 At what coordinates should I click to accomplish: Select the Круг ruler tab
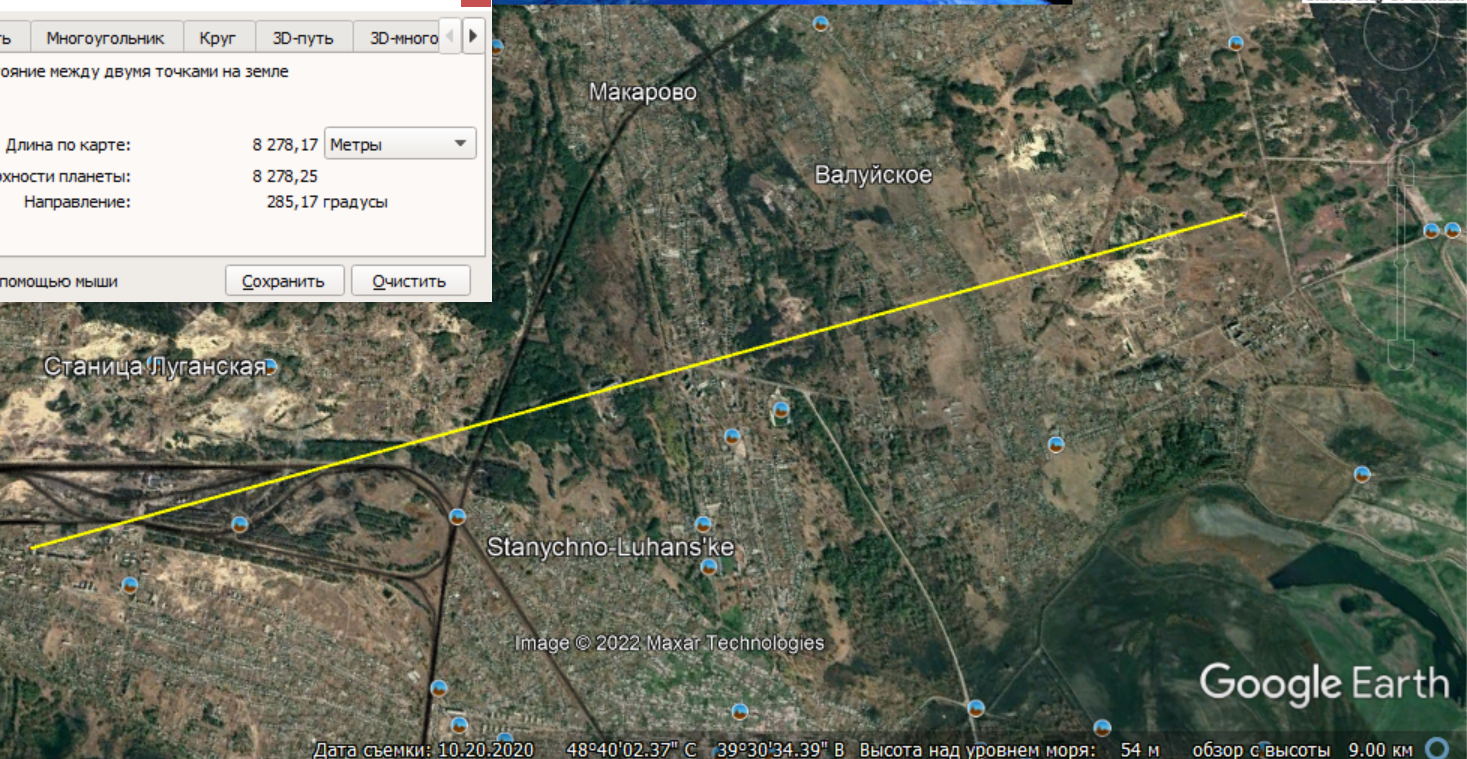(x=218, y=38)
